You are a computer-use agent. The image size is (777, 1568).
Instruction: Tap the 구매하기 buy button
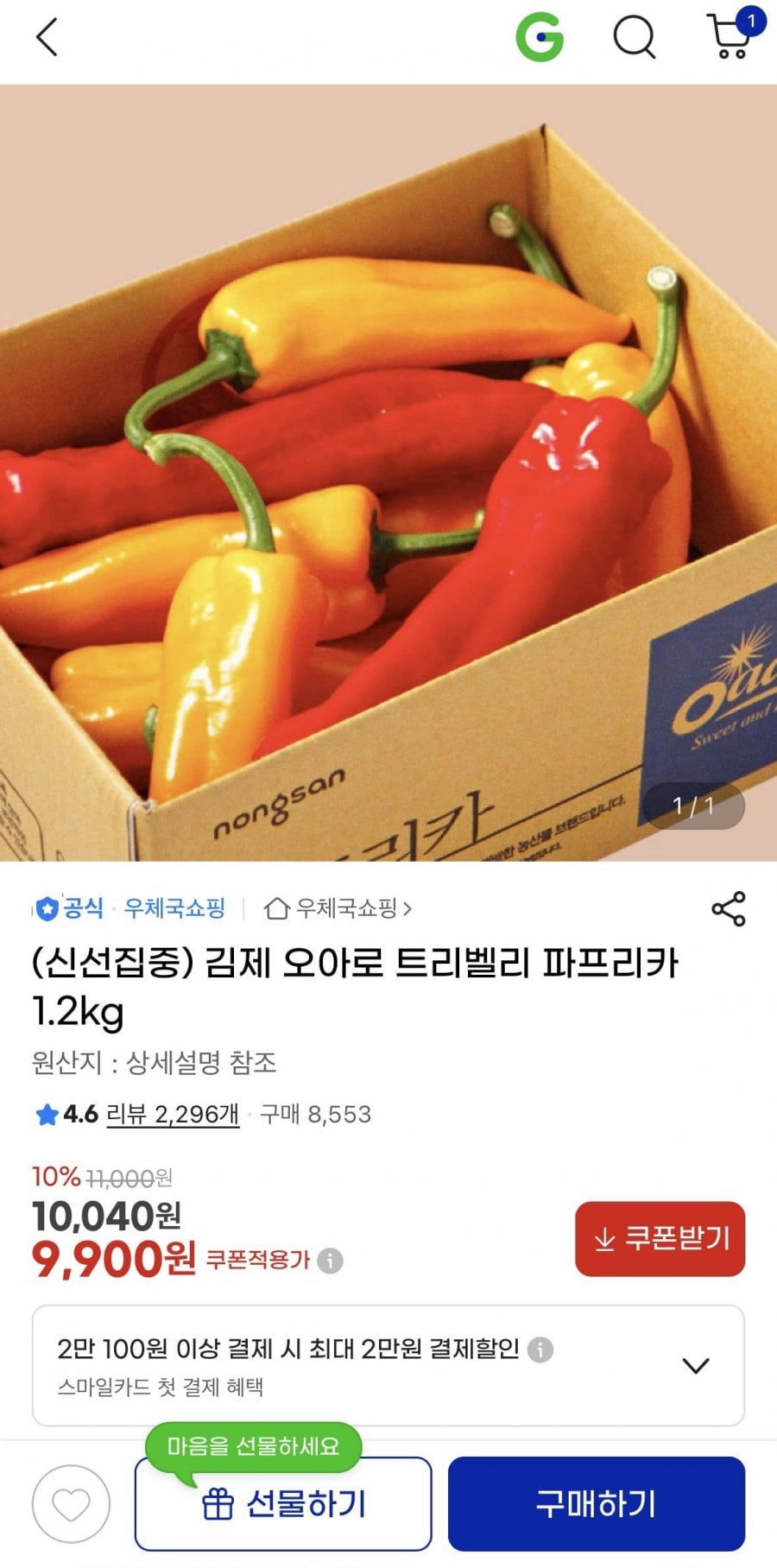[596, 1504]
